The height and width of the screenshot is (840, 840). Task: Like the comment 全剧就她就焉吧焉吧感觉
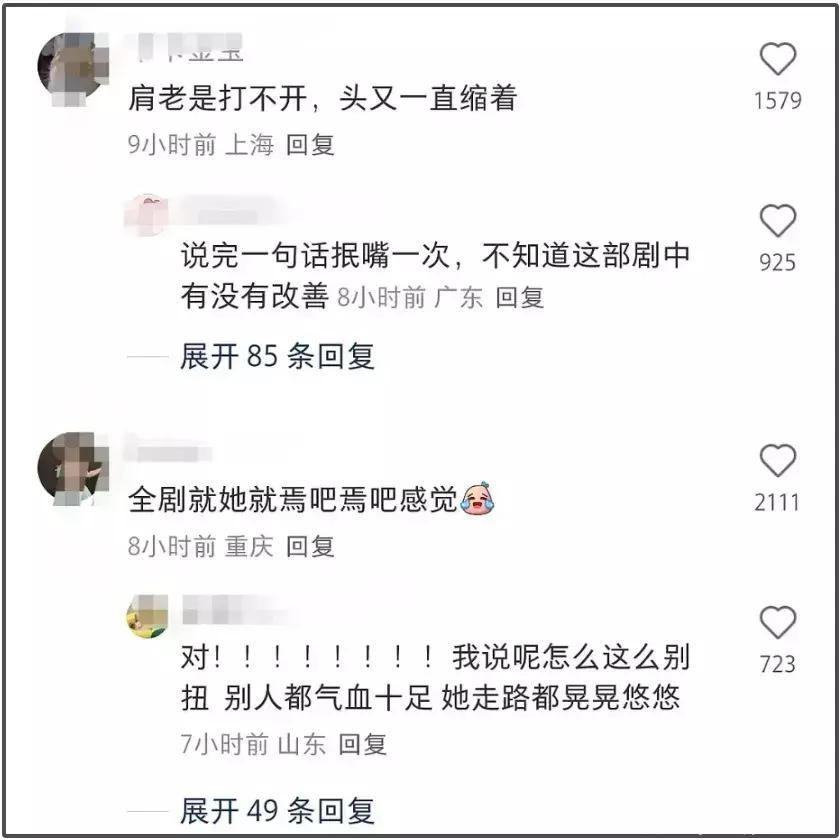point(777,462)
